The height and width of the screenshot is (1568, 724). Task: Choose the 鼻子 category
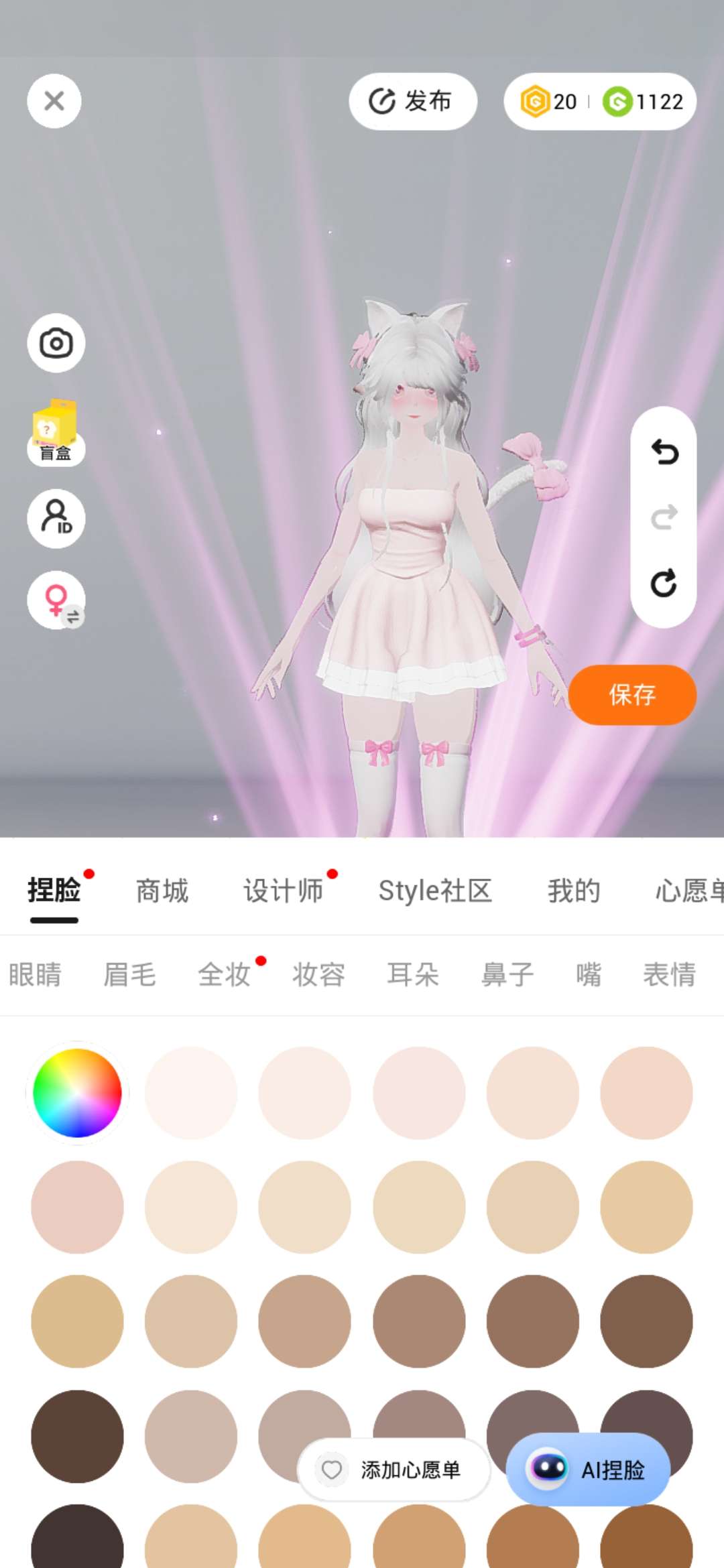click(507, 974)
